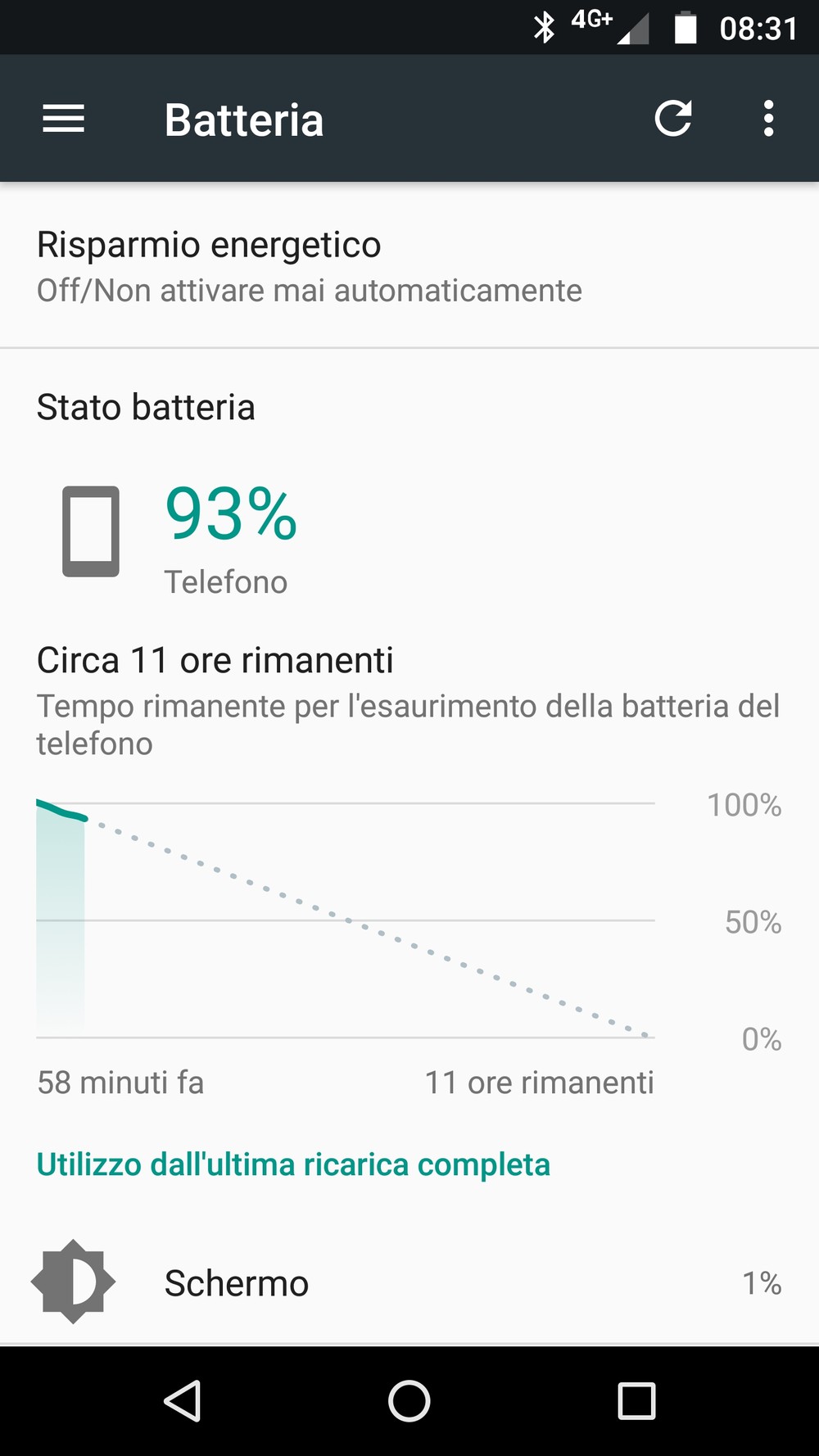Go to the home screen
This screenshot has height=1456, width=819.
(409, 1401)
